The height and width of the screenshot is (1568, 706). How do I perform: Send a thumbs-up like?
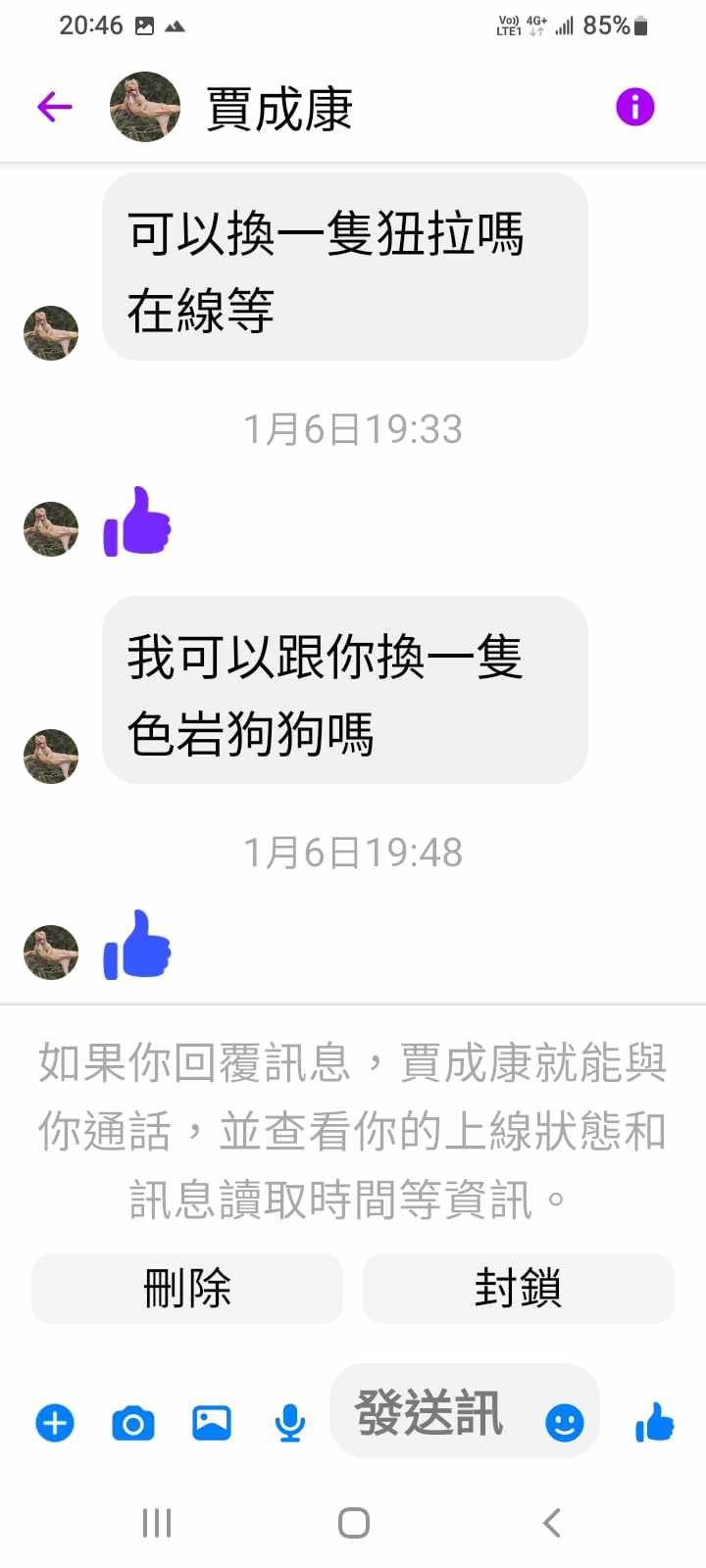(654, 1422)
